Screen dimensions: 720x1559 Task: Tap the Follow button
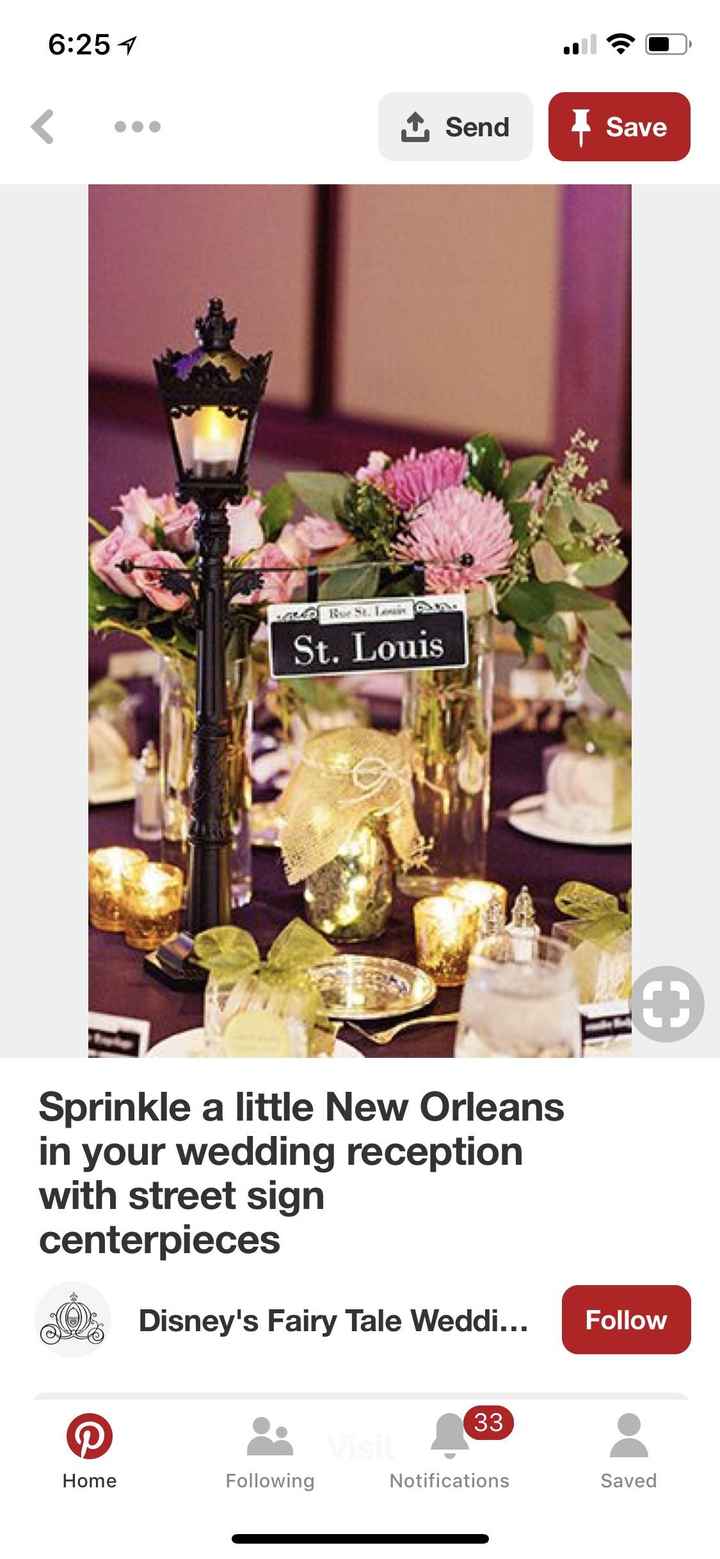626,1320
